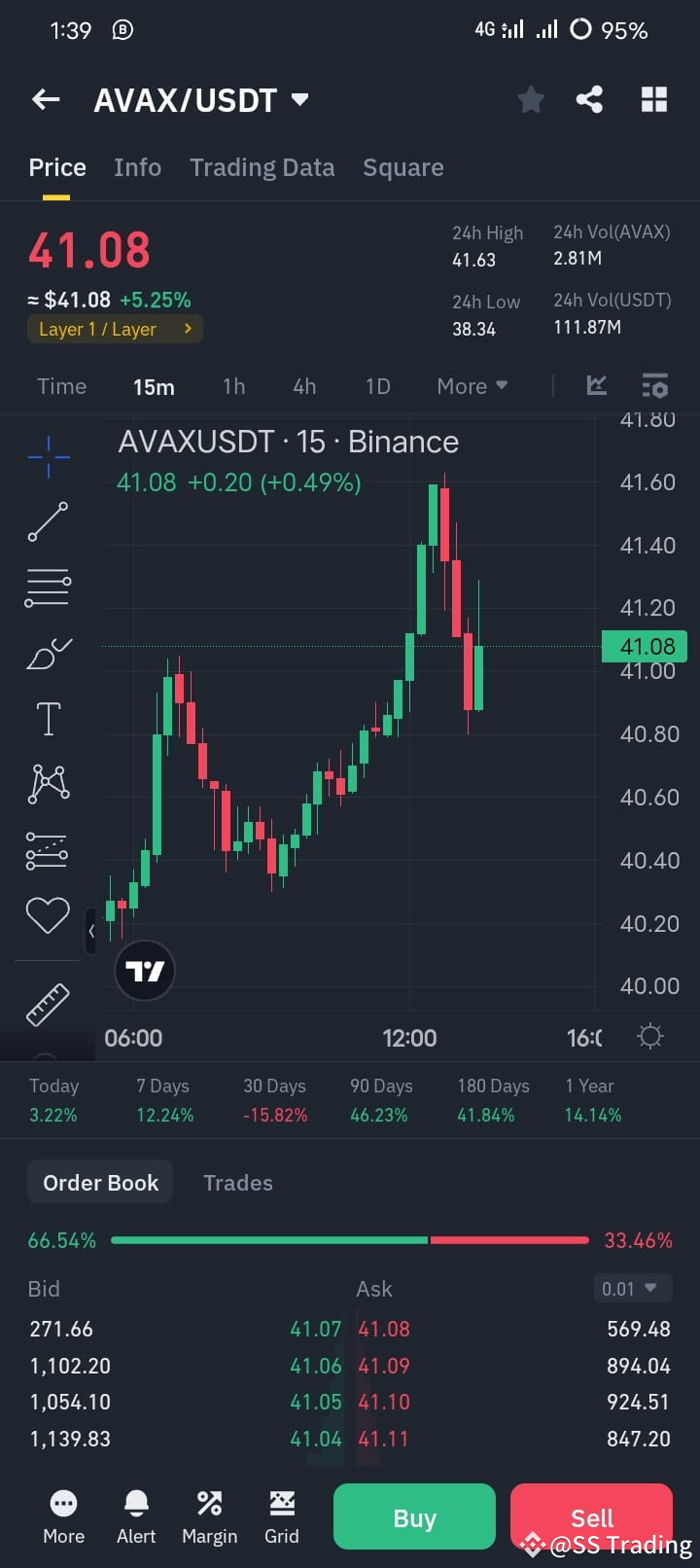Toggle chart brightness with sun icon
Image resolution: width=700 pixels, height=1568 pixels.
(x=649, y=1036)
